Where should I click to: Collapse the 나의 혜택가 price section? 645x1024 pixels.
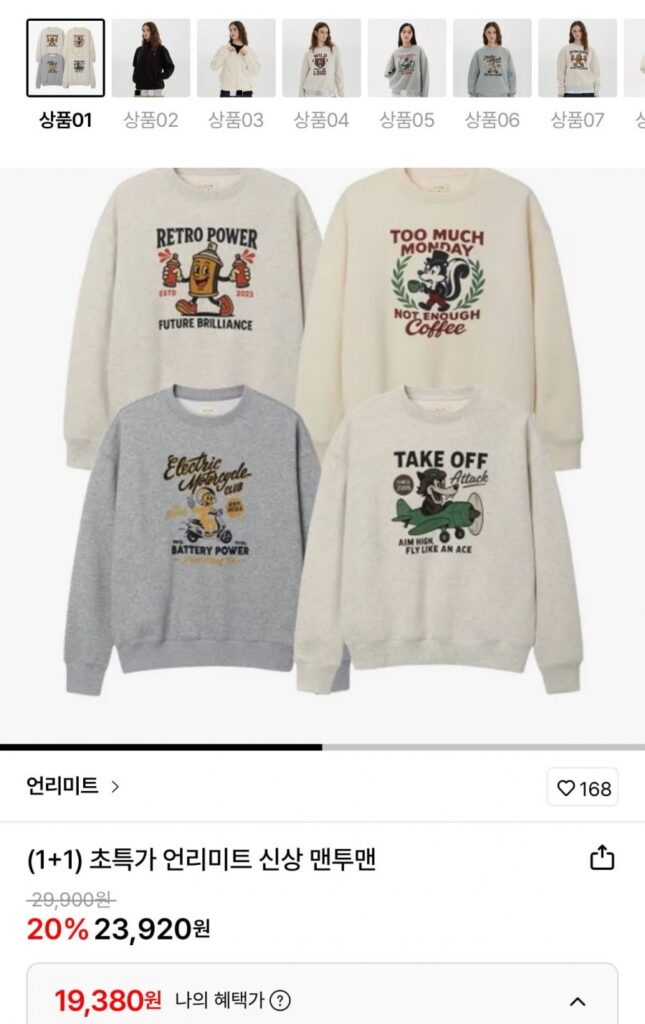coord(577,1001)
